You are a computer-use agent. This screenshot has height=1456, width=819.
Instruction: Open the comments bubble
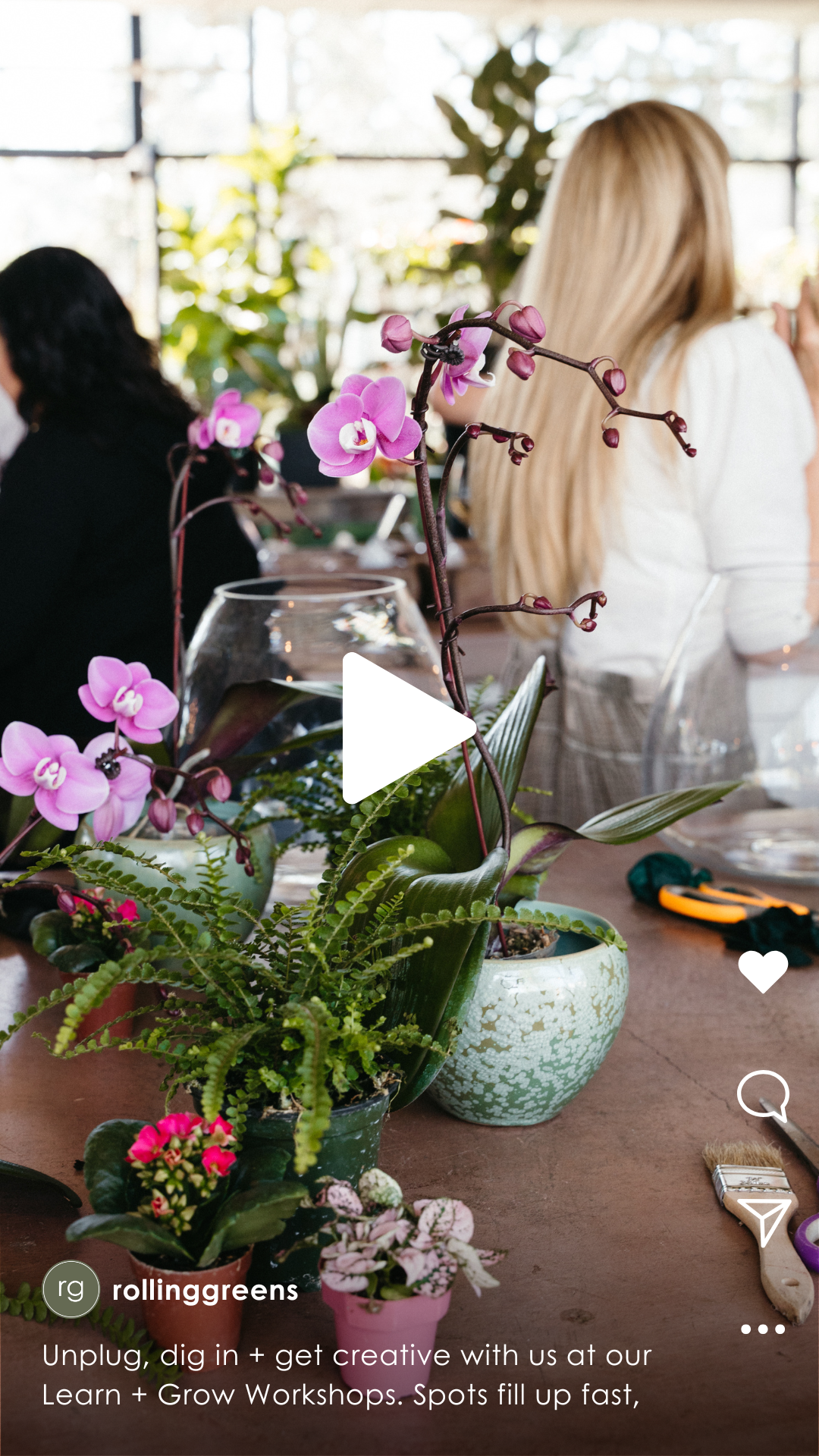coord(763,1095)
